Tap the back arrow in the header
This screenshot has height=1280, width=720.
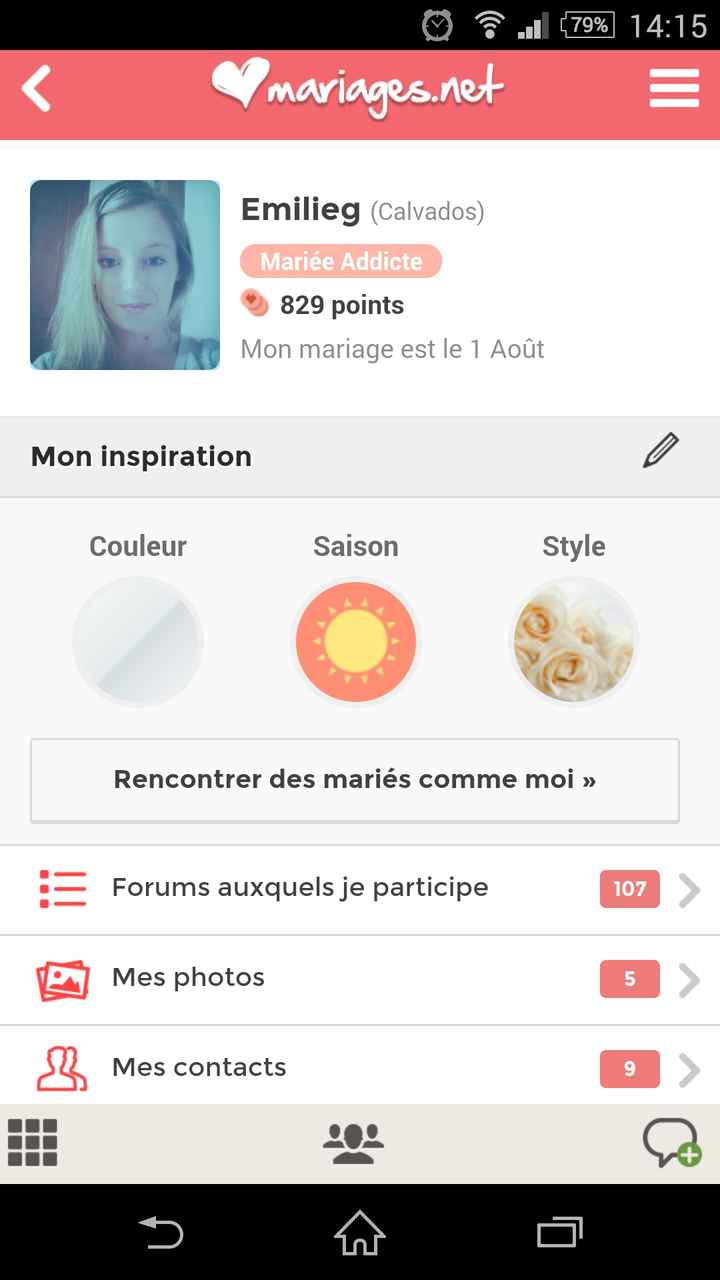(36, 88)
